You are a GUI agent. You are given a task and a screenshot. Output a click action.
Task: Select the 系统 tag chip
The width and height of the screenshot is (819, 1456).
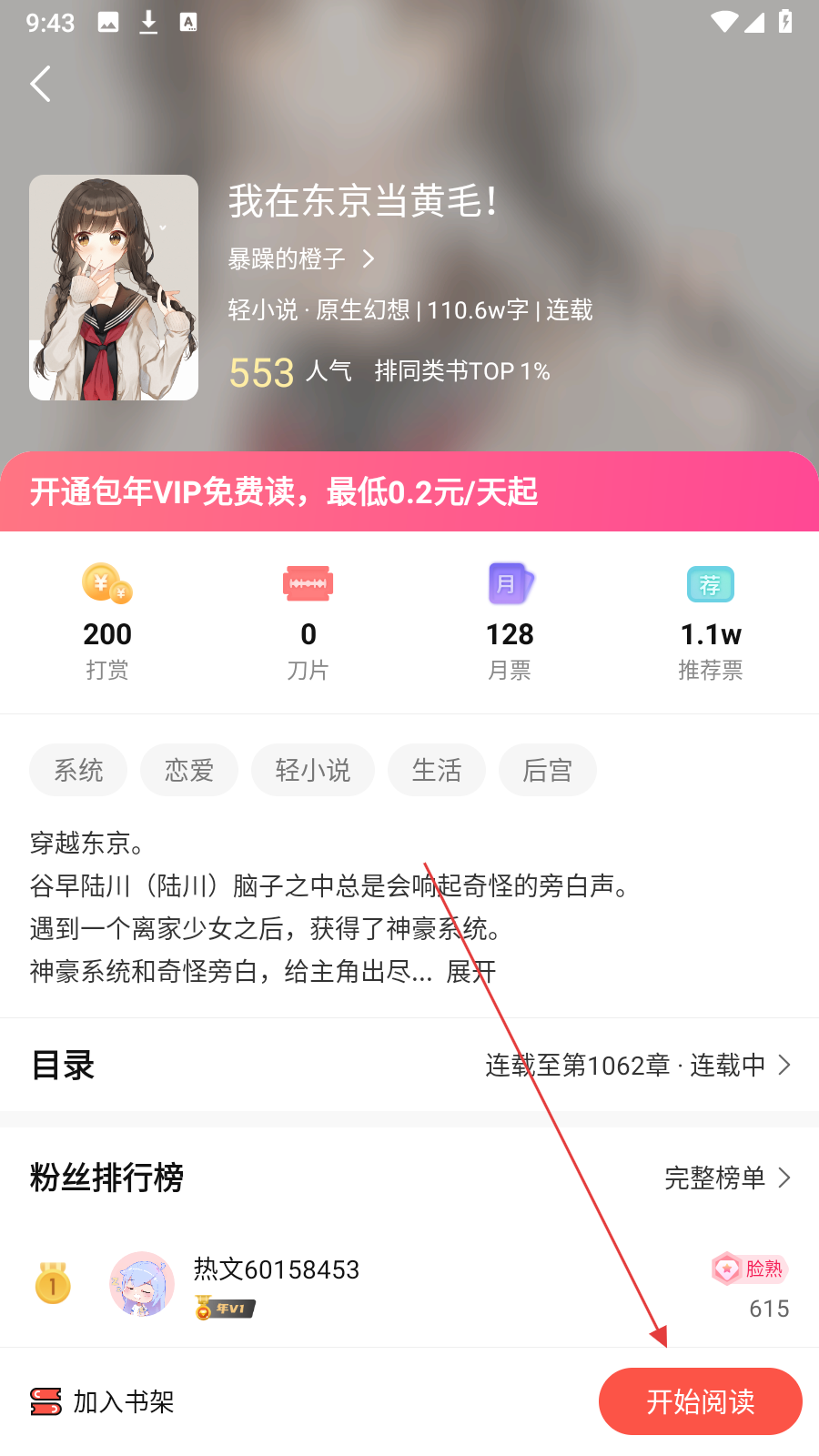(78, 770)
